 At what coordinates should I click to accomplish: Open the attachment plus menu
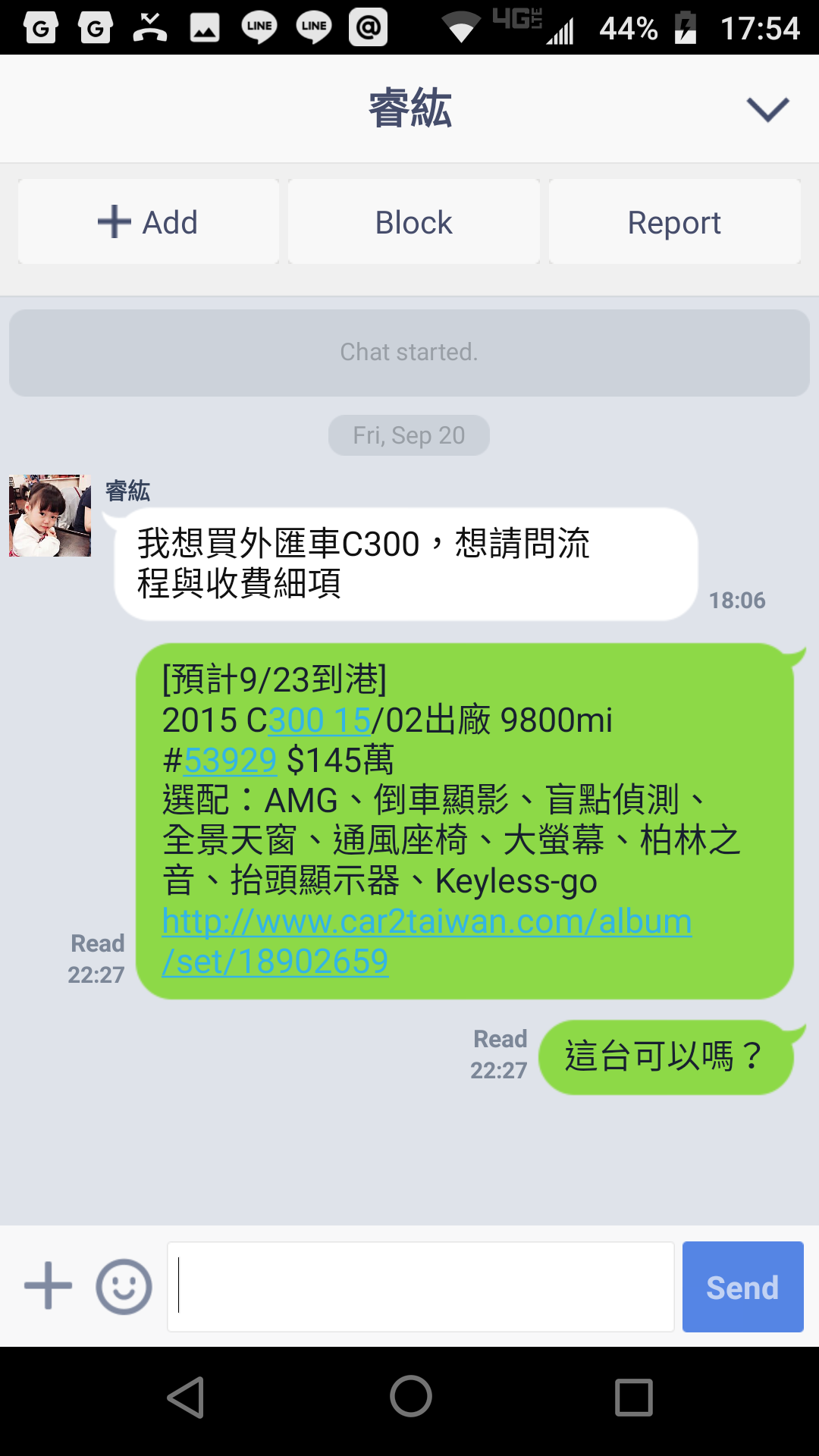click(x=48, y=1286)
